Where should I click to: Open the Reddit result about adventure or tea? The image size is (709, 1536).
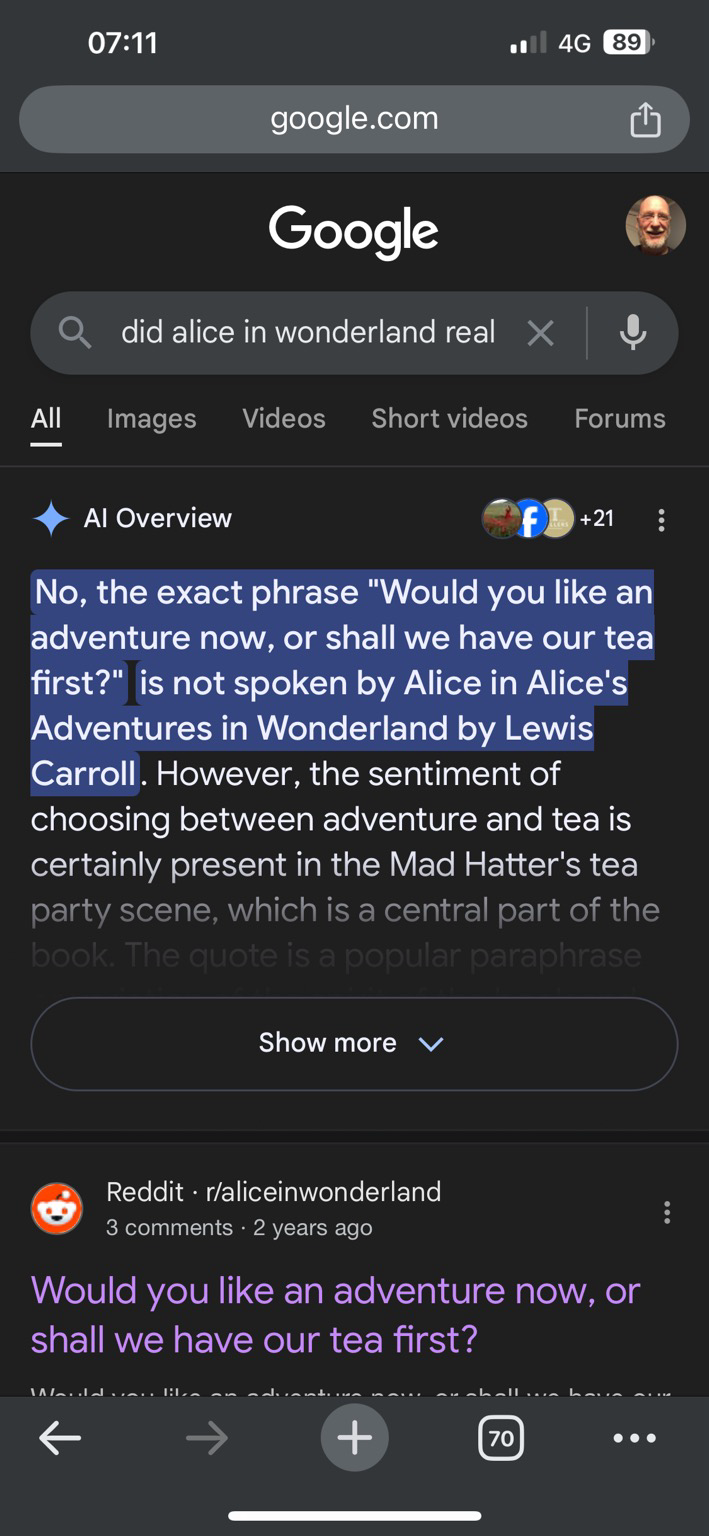click(335, 1314)
